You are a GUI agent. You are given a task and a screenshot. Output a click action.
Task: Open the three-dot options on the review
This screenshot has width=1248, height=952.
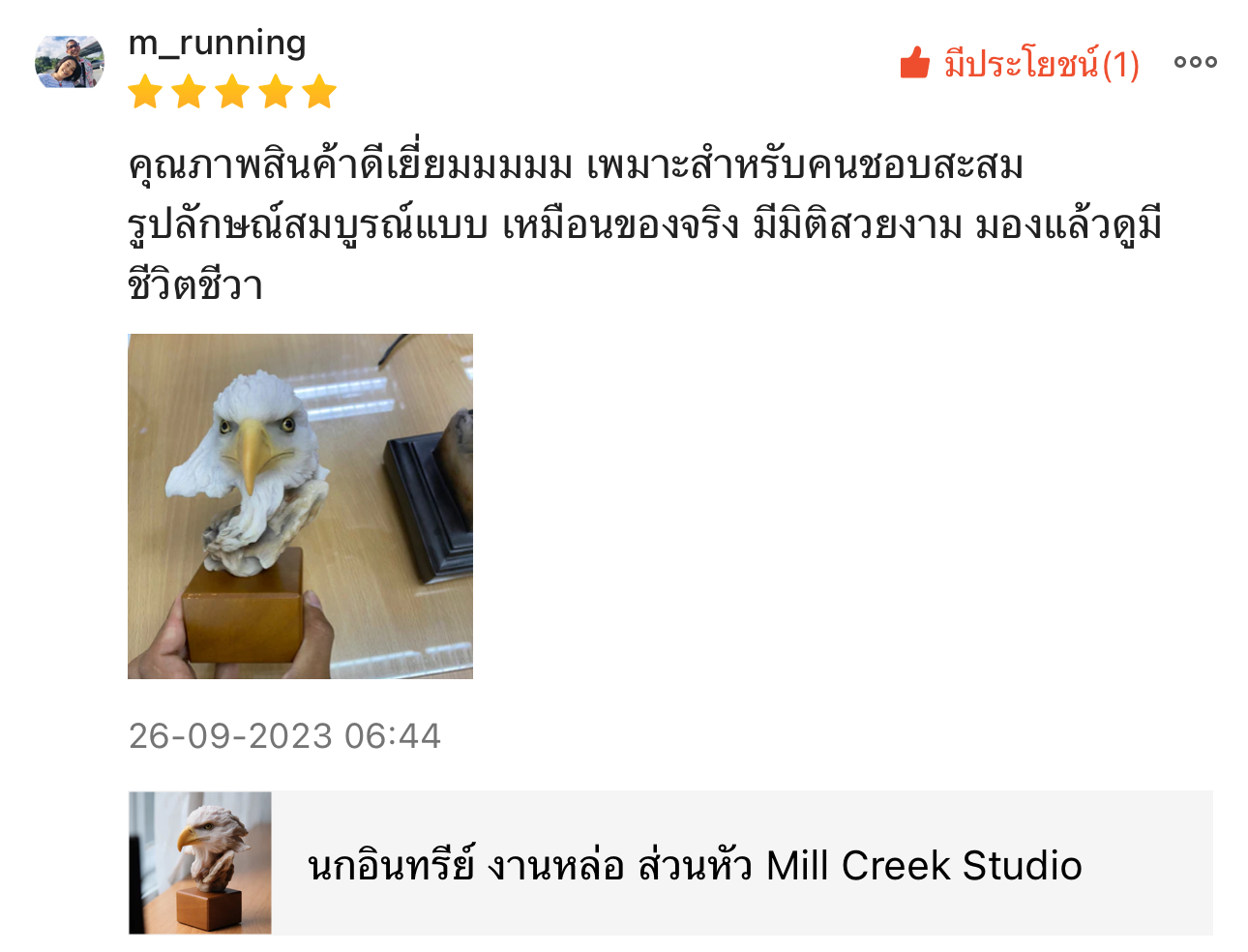[1195, 63]
